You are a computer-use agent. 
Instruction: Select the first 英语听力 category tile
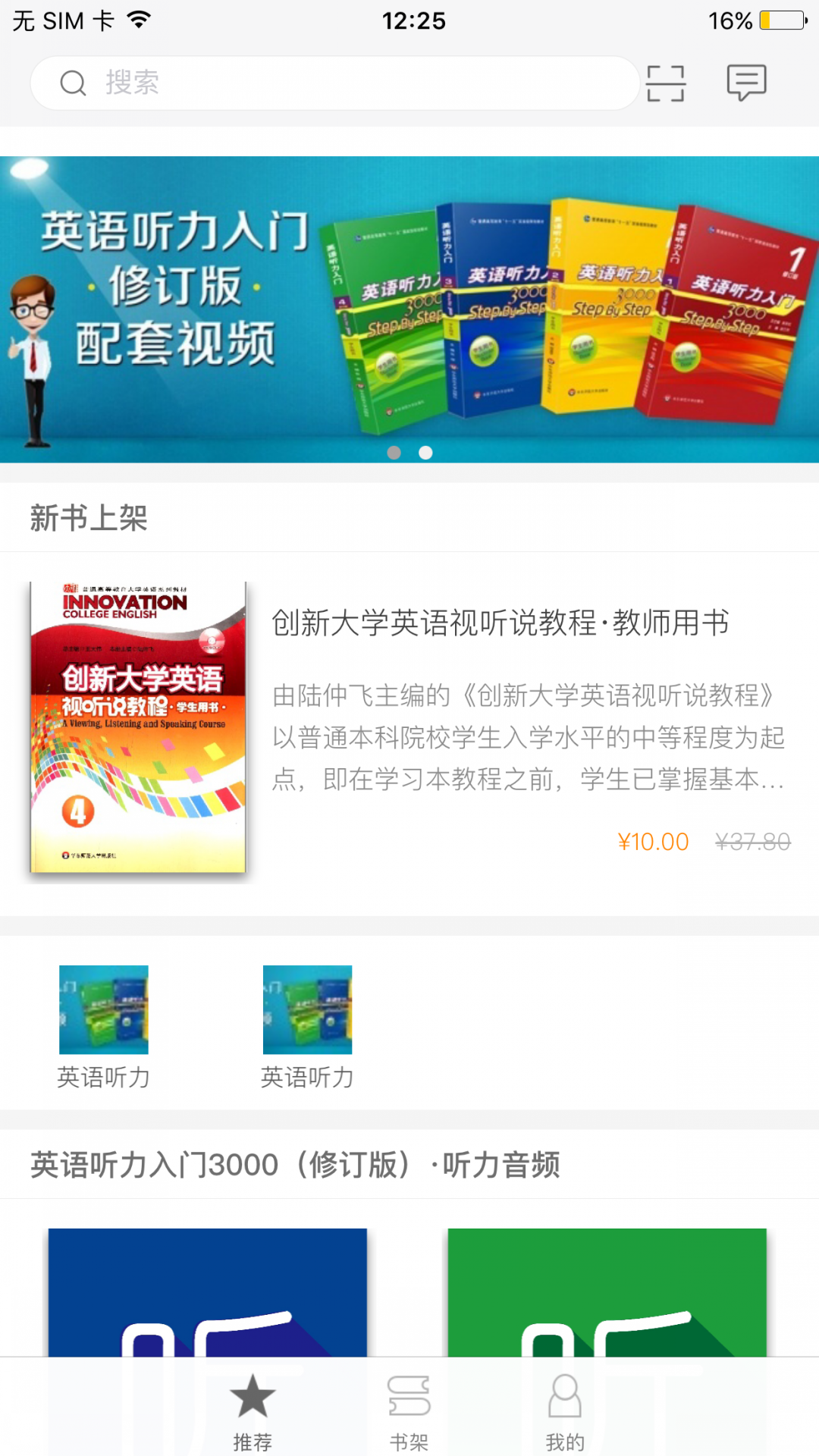pyautogui.click(x=104, y=1025)
